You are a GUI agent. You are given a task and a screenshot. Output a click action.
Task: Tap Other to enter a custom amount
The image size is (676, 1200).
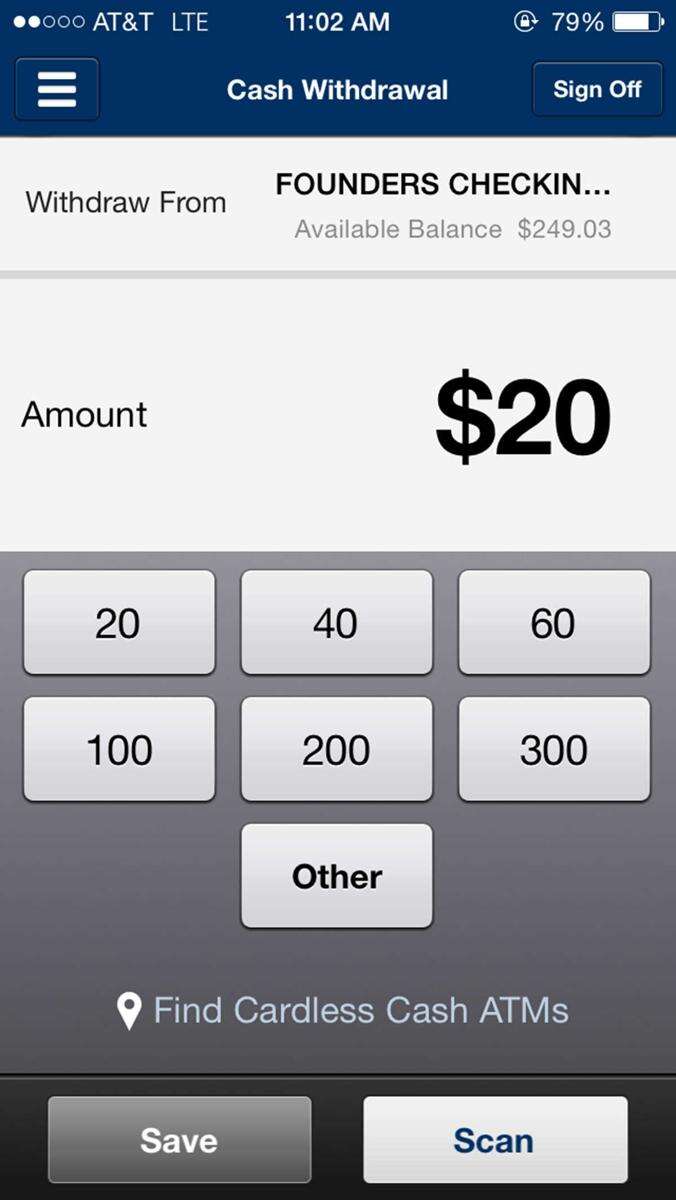click(x=337, y=876)
